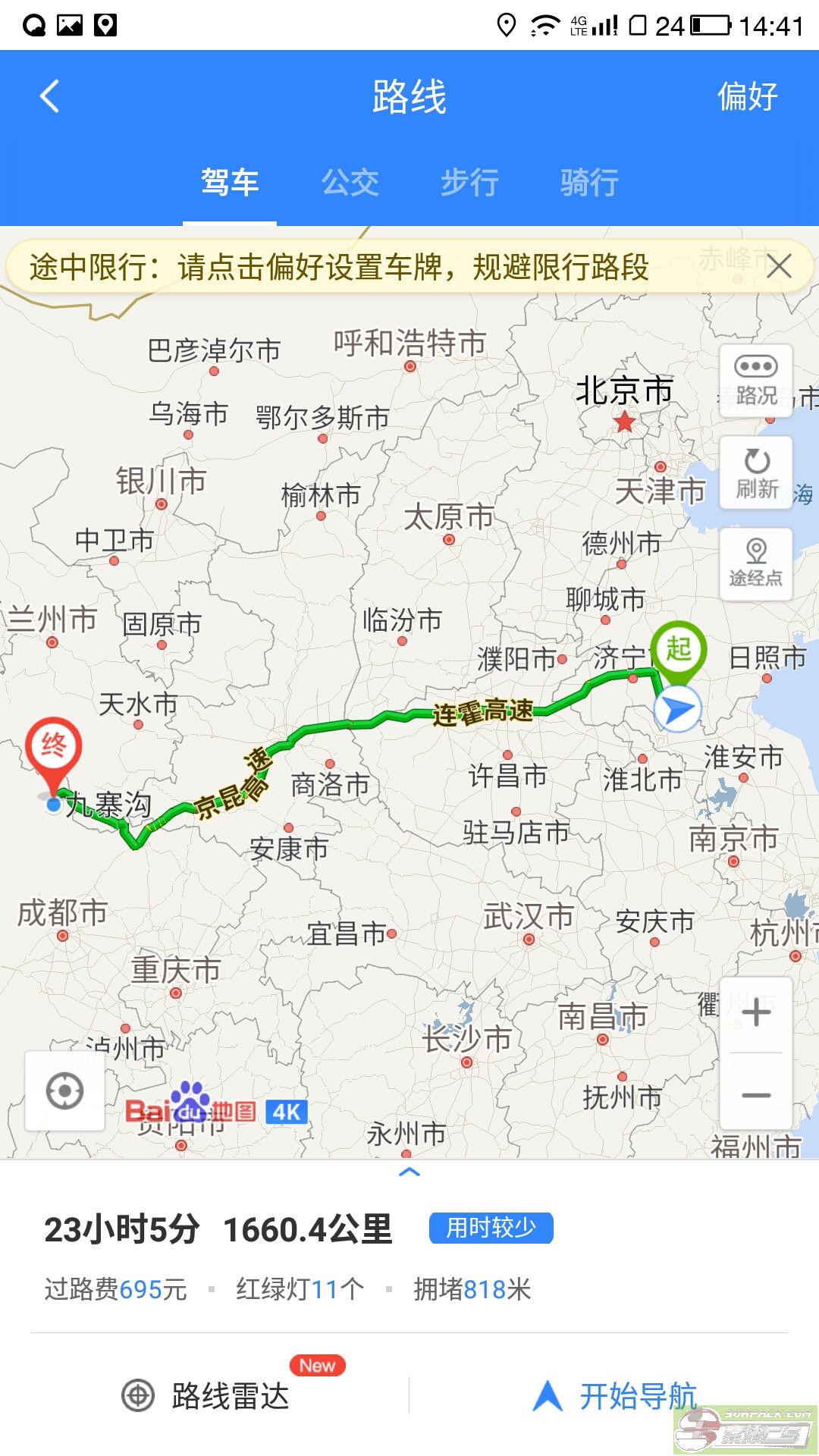Image resolution: width=819 pixels, height=1456 pixels.
Task: Add a waypoint via 途经点
Action: pyautogui.click(x=756, y=564)
